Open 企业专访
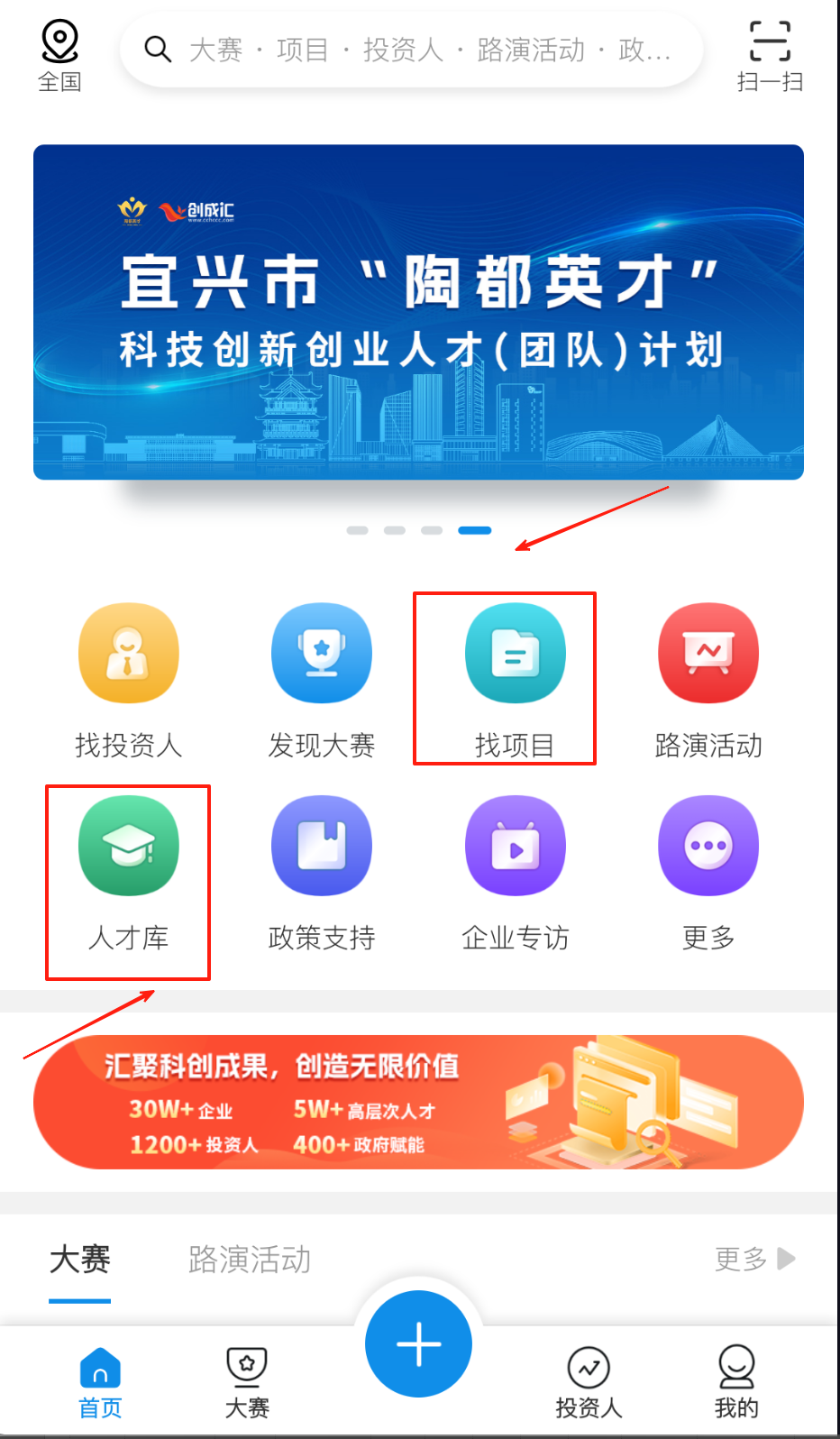The image size is (840, 1439). (x=515, y=872)
